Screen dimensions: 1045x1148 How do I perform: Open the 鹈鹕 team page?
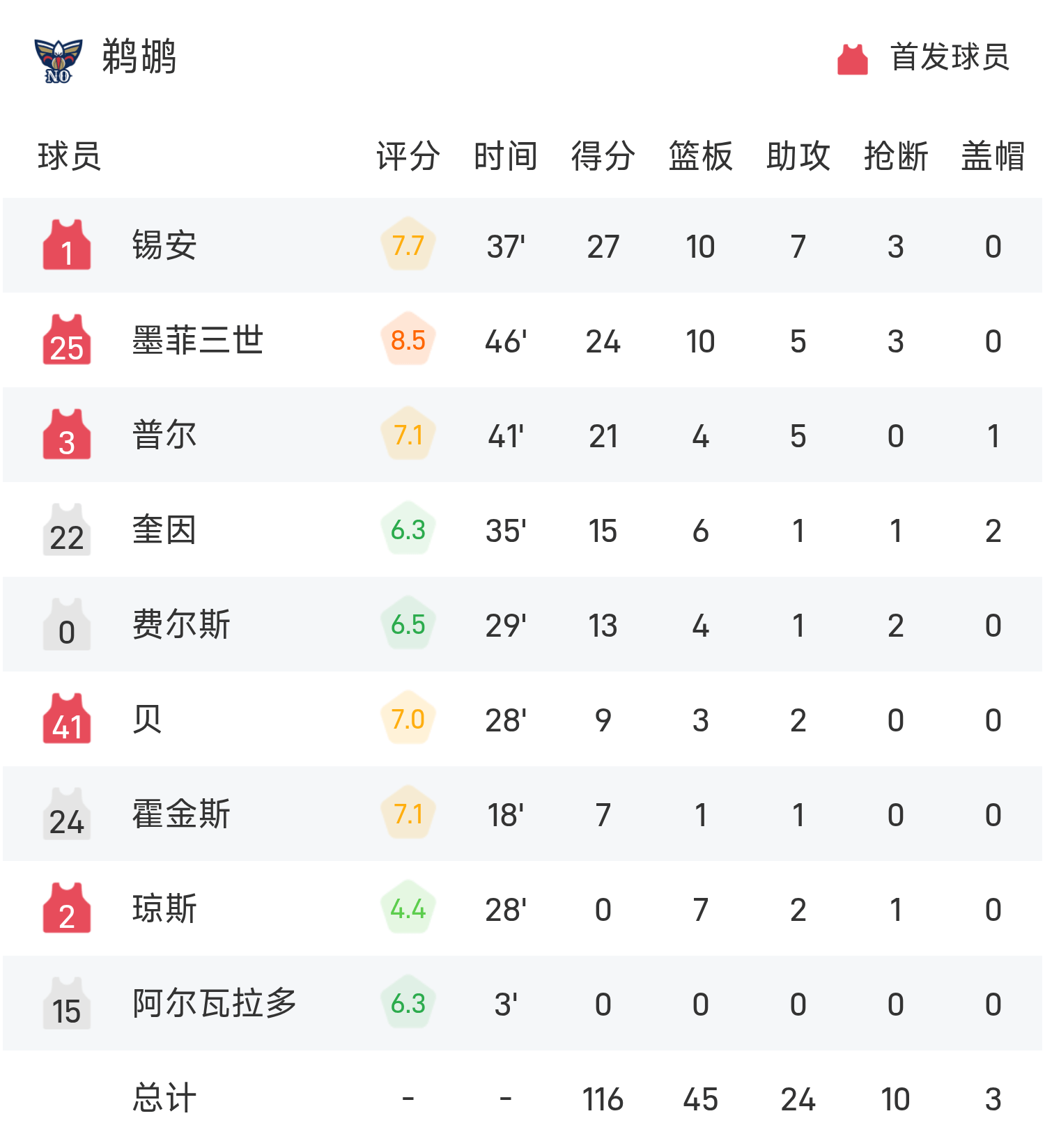click(139, 57)
